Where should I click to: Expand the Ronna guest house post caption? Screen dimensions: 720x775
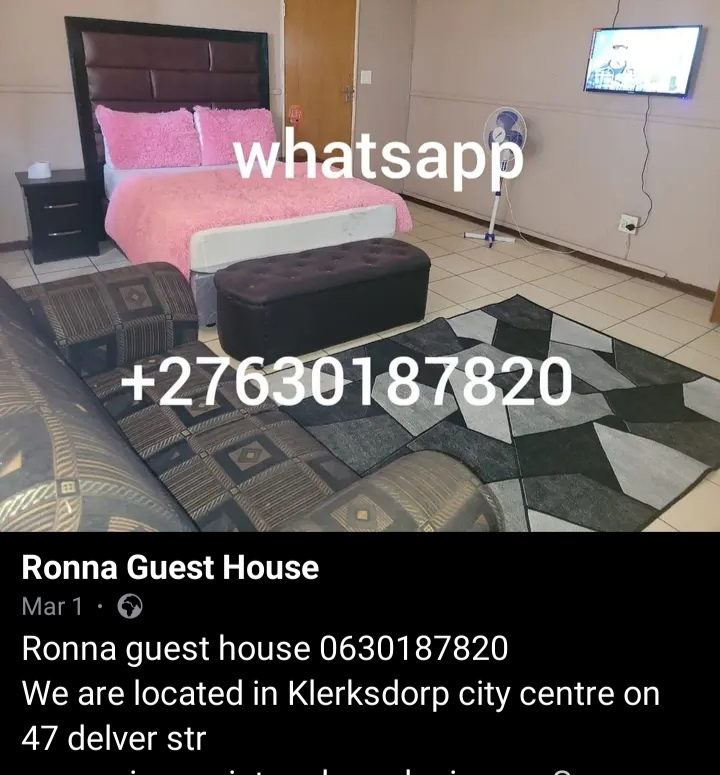click(340, 694)
